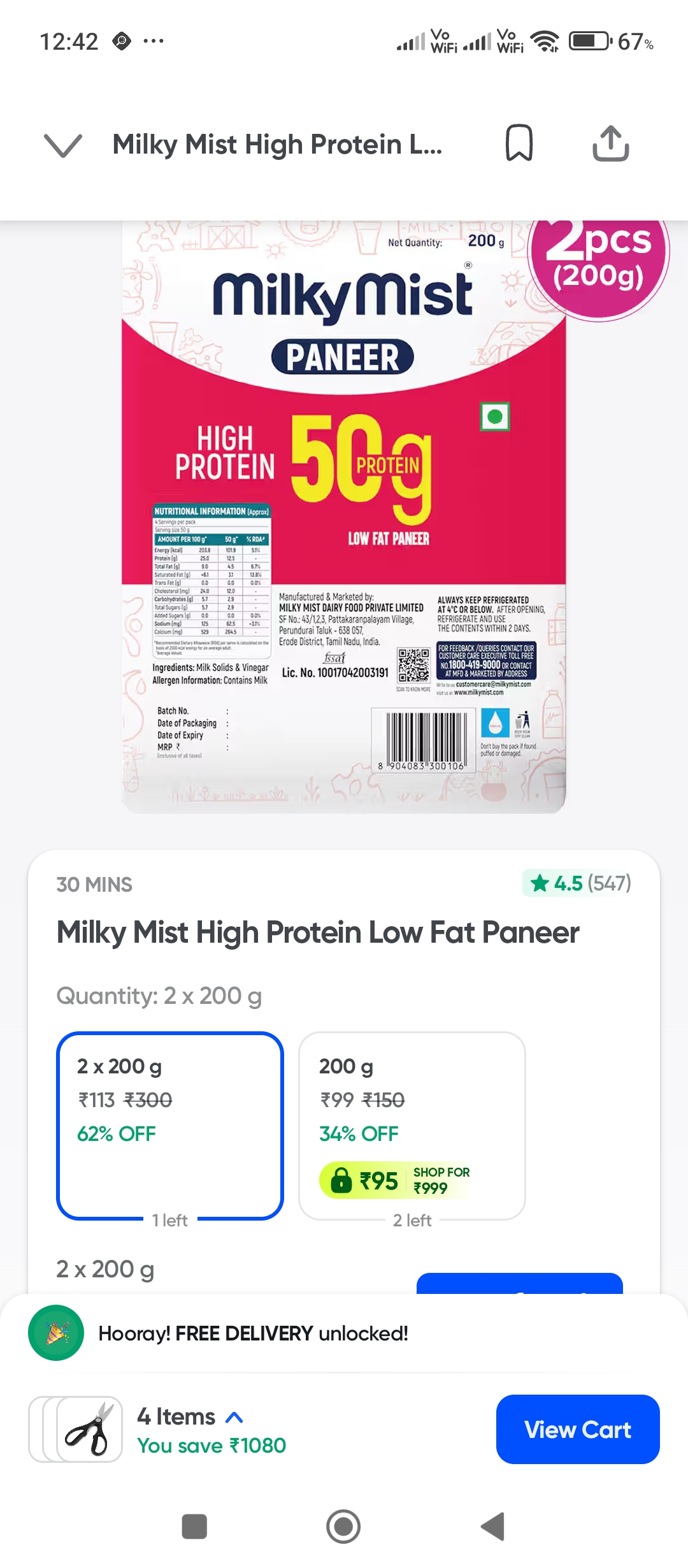This screenshot has height=1568, width=688.
Task: Open the 4.5 rating reviews
Action: pos(577,883)
